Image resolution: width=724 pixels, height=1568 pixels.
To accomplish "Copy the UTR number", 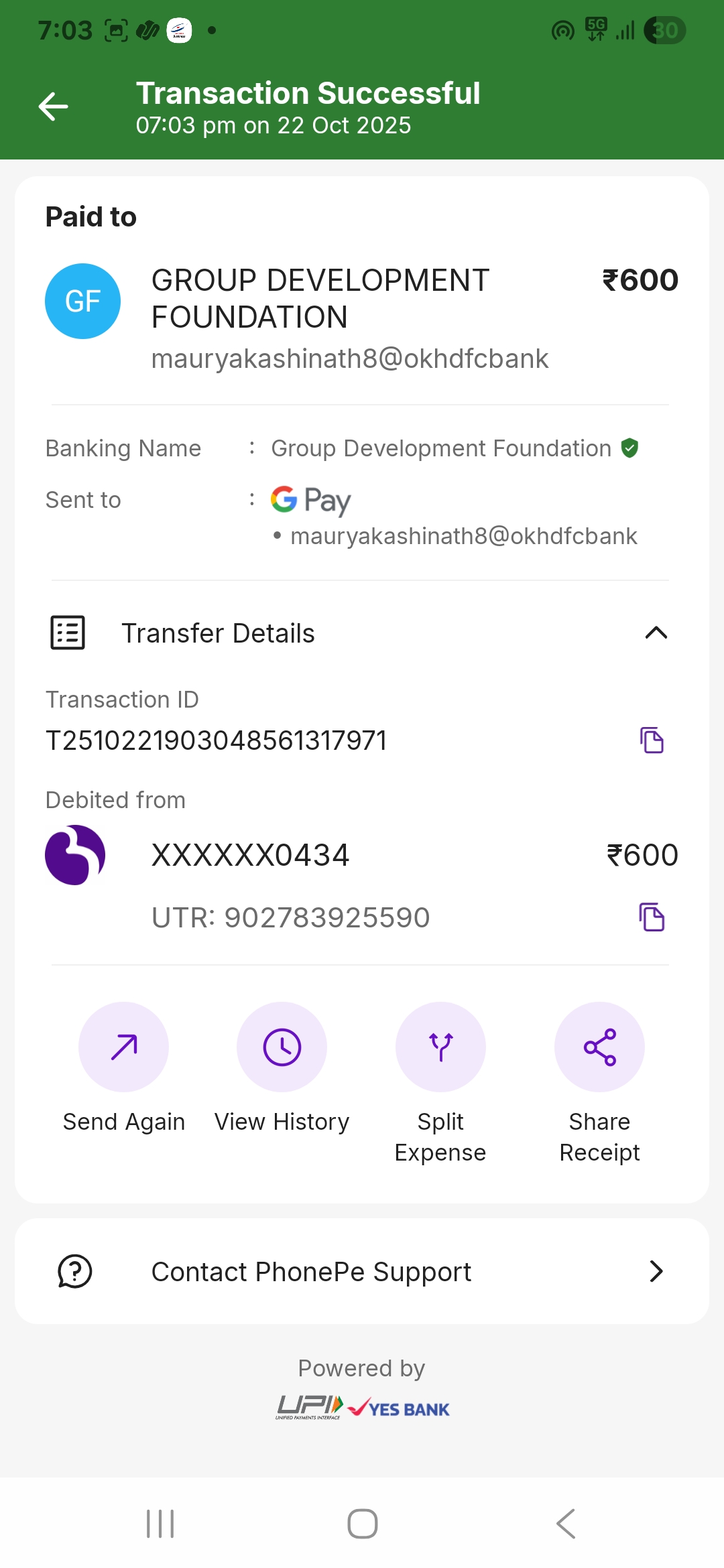I will (652, 917).
